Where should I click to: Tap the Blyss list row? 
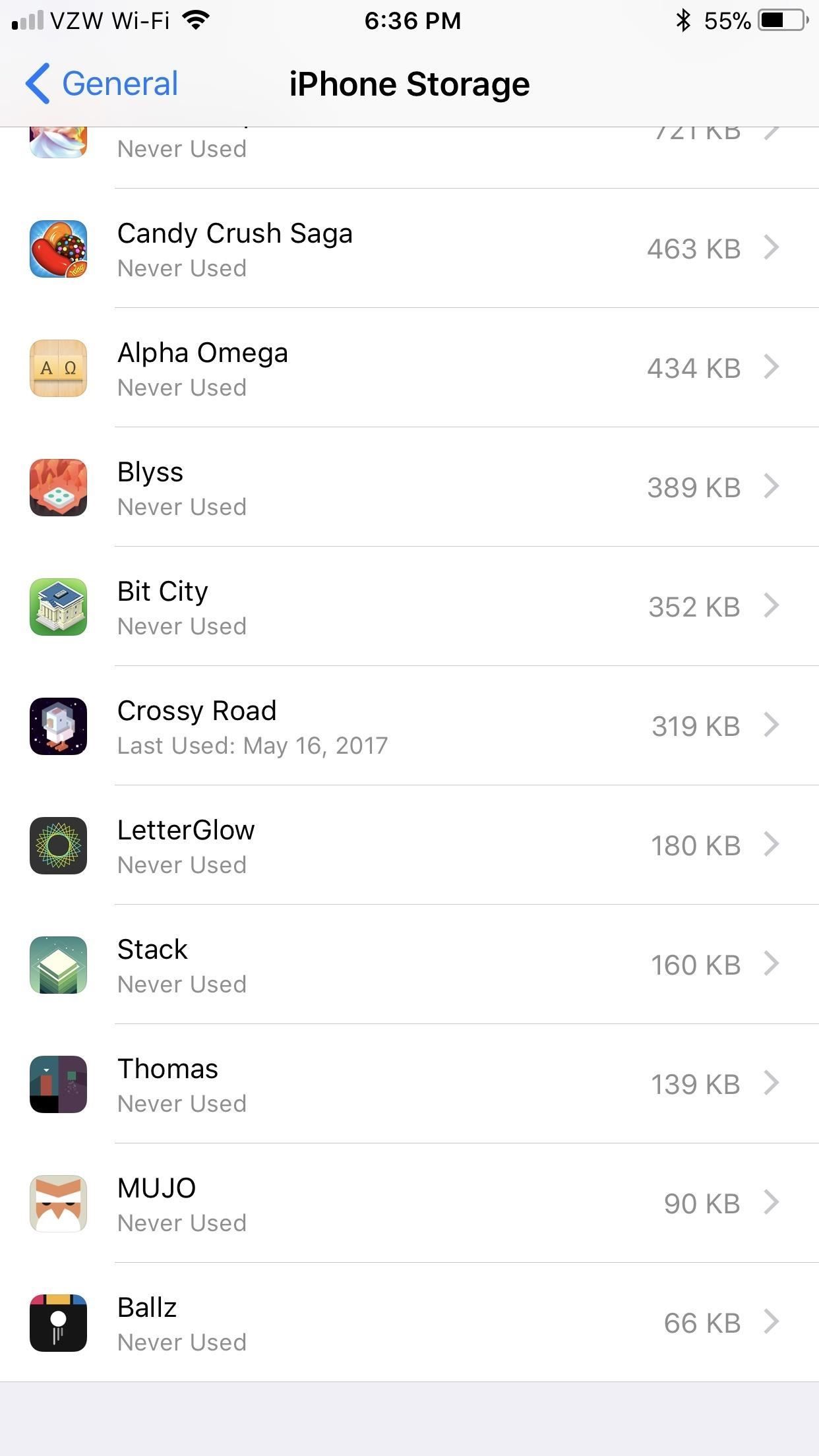(409, 488)
